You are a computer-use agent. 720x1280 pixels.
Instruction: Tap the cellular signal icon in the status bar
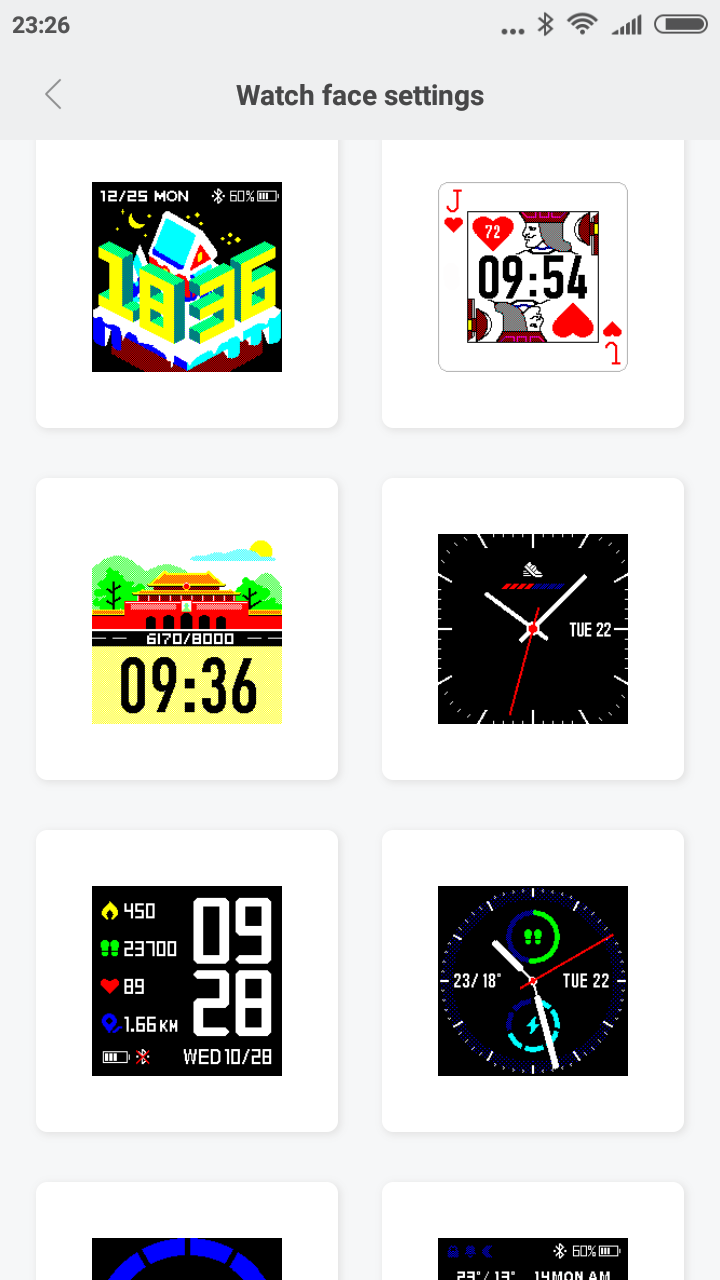tap(627, 24)
